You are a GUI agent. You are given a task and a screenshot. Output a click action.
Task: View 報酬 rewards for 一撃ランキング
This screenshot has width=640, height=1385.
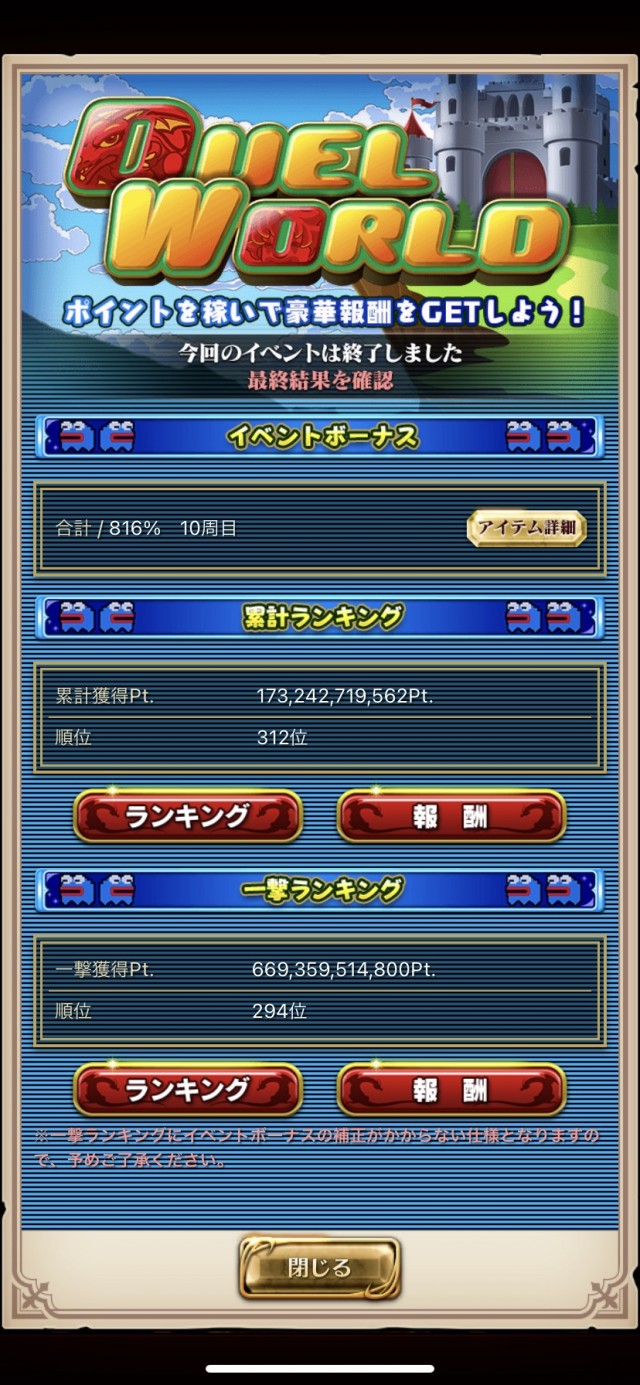tap(451, 1089)
